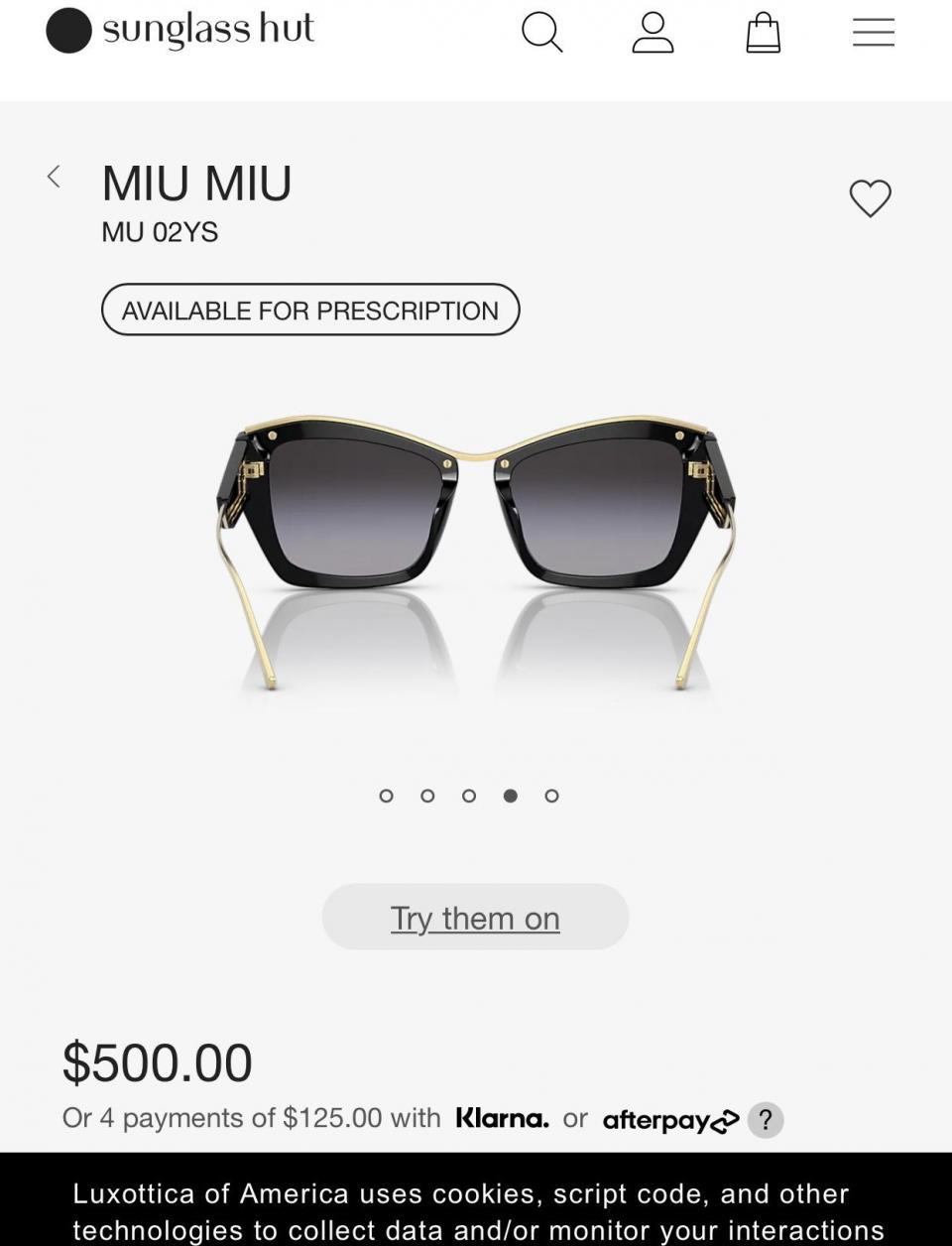Viewport: 952px width, 1246px height.
Task: View the shopping bag
Action: point(763,33)
